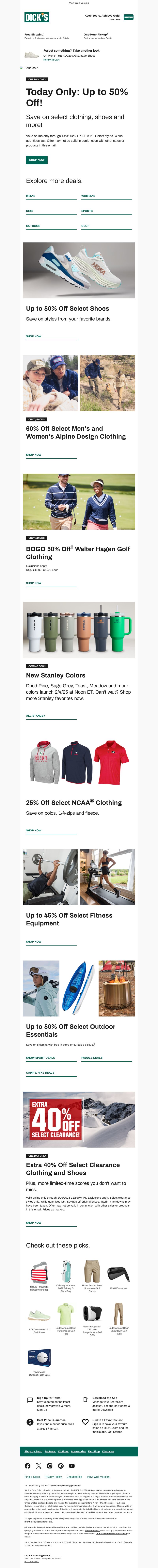Tap the Unsubscribe link
This screenshot has width=158, height=1568.
click(74, 1477)
